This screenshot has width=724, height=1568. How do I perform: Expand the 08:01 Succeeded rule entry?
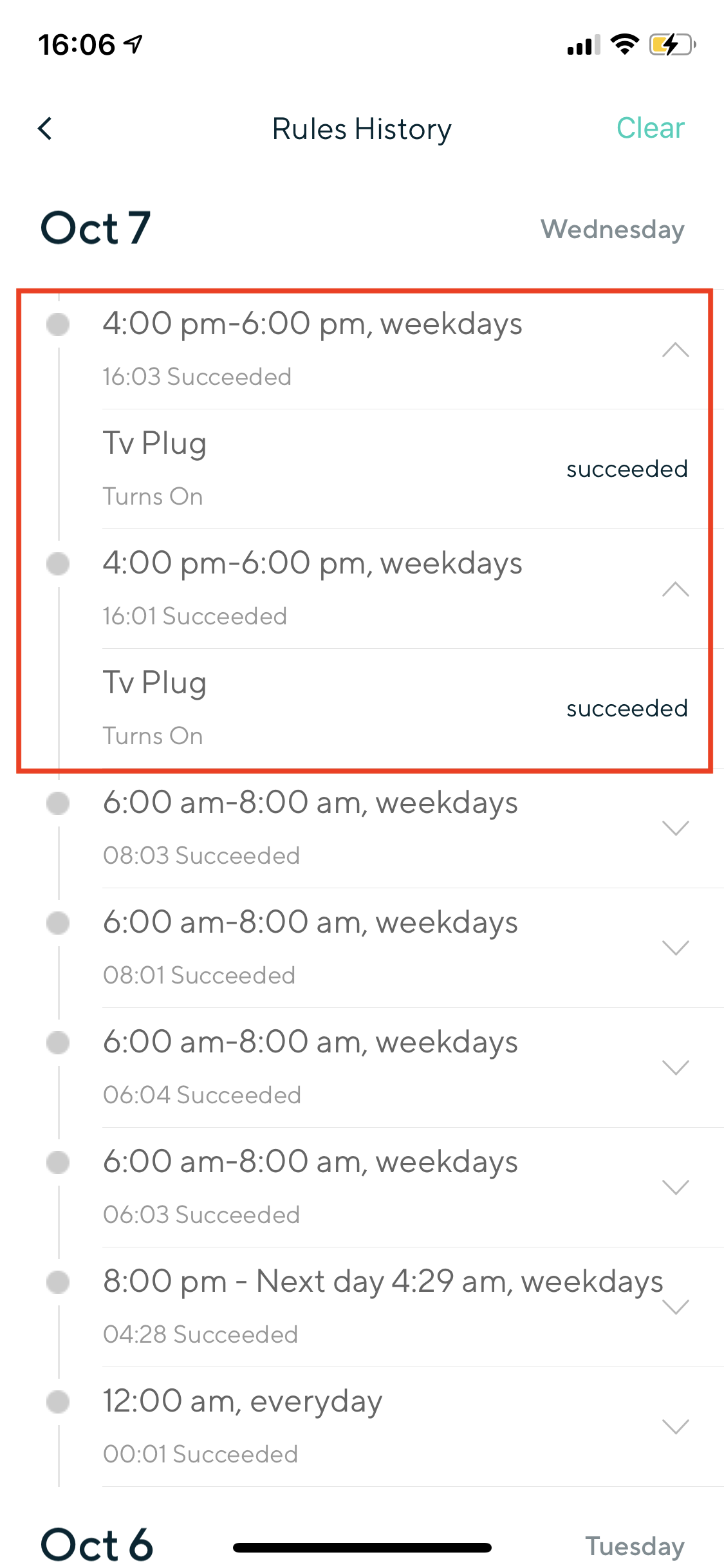tap(676, 948)
